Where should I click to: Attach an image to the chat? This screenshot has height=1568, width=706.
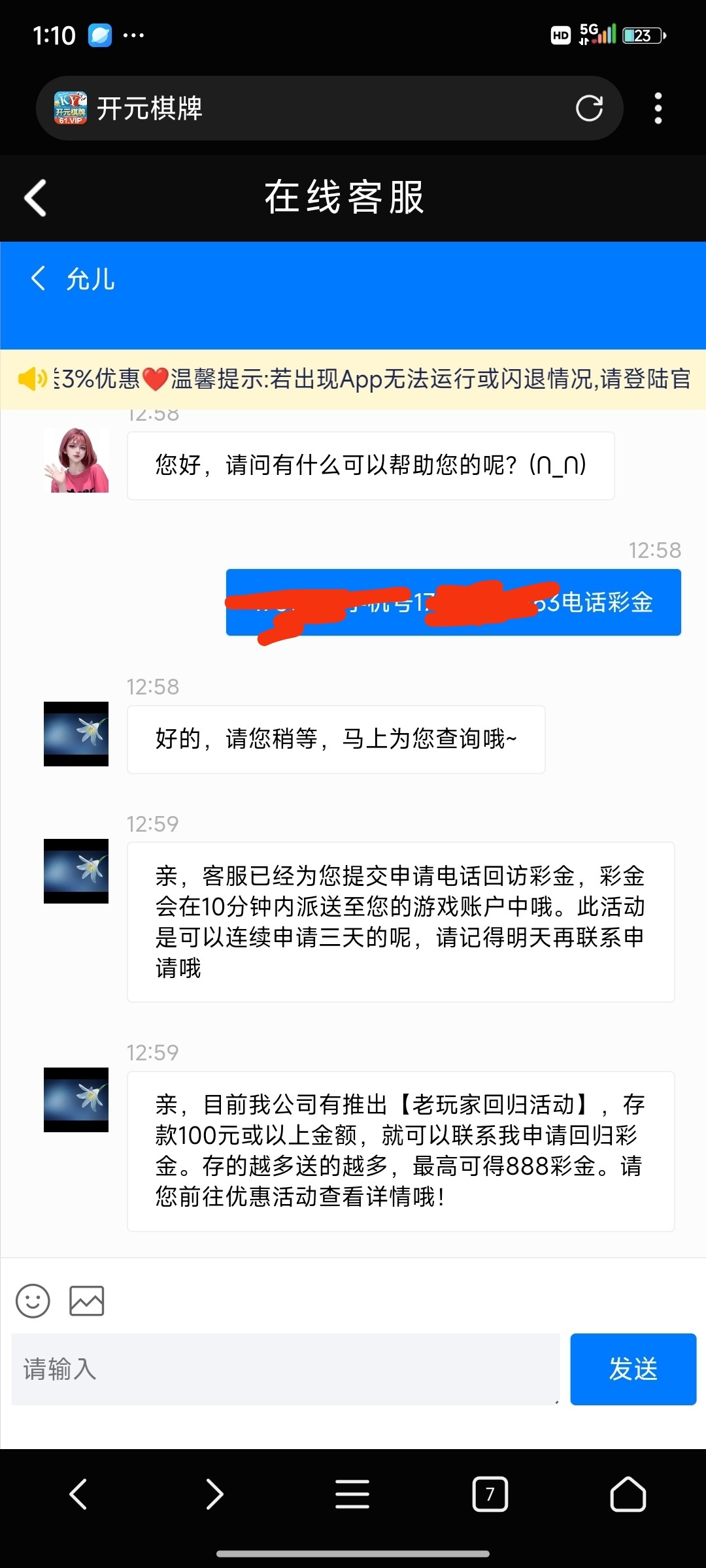[87, 1301]
